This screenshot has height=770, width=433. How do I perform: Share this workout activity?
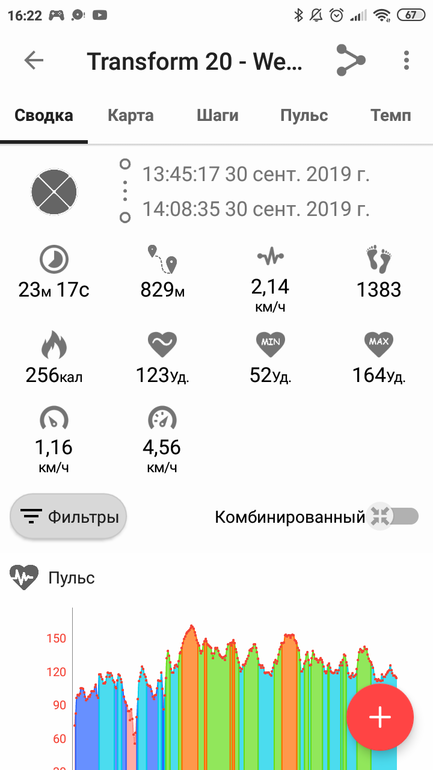point(351,60)
